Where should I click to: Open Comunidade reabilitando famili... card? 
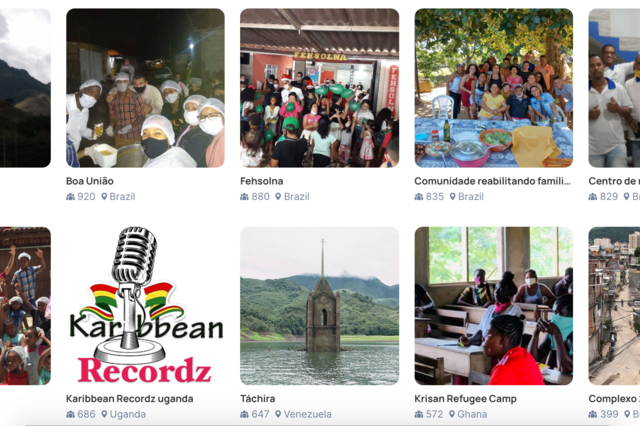[x=493, y=88]
